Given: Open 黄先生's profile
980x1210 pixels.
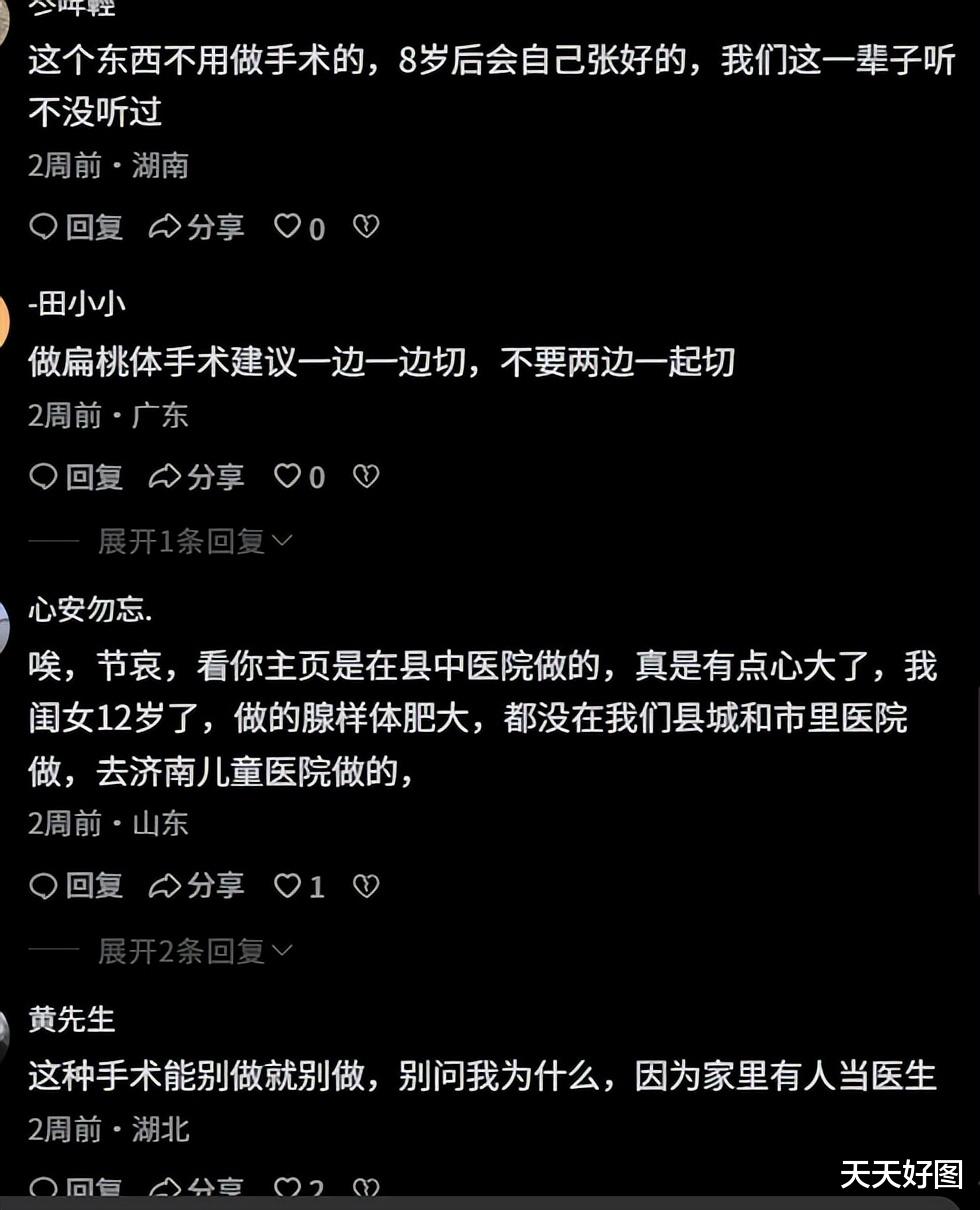Looking at the screenshot, I should click(71, 1019).
